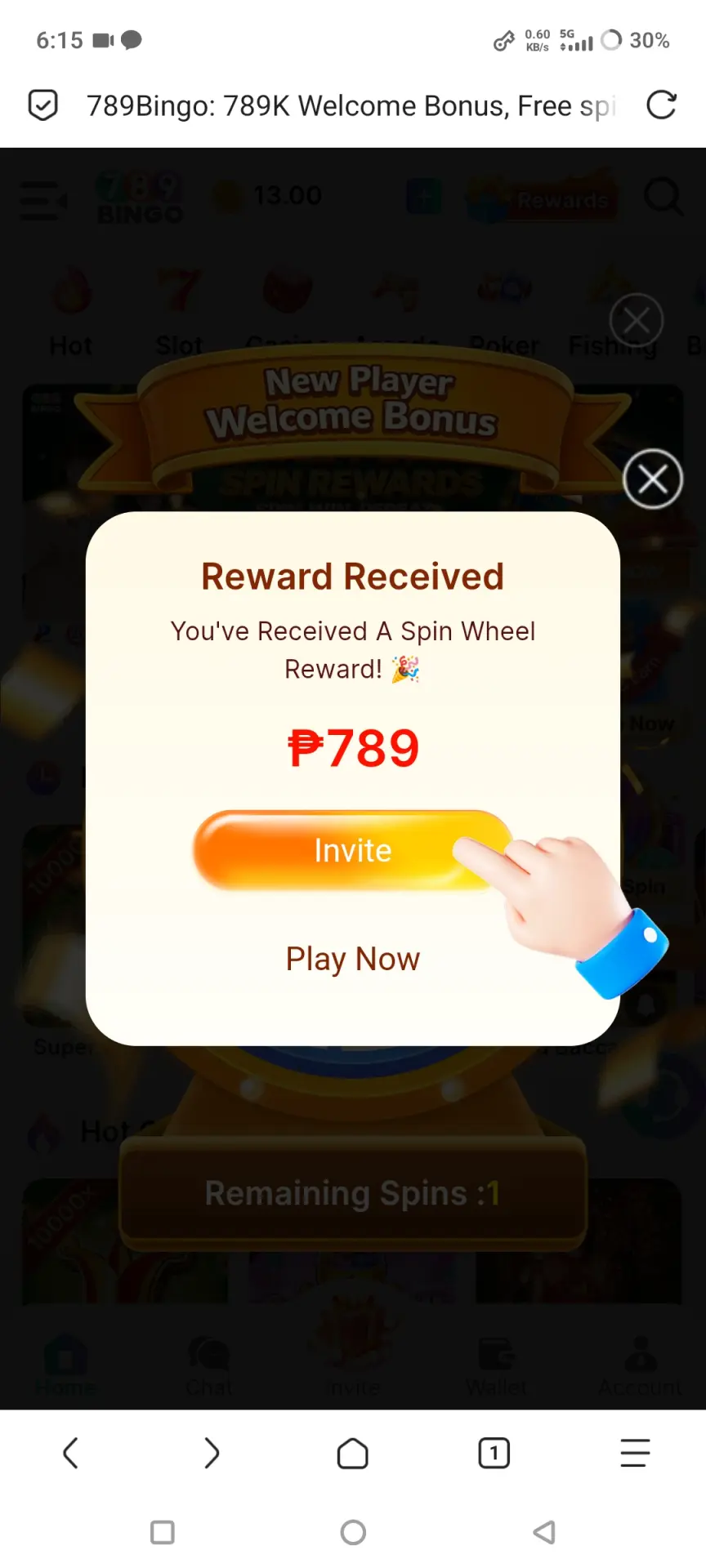Choose Play Now in the reward dialog
706x1568 pixels.
point(353,959)
